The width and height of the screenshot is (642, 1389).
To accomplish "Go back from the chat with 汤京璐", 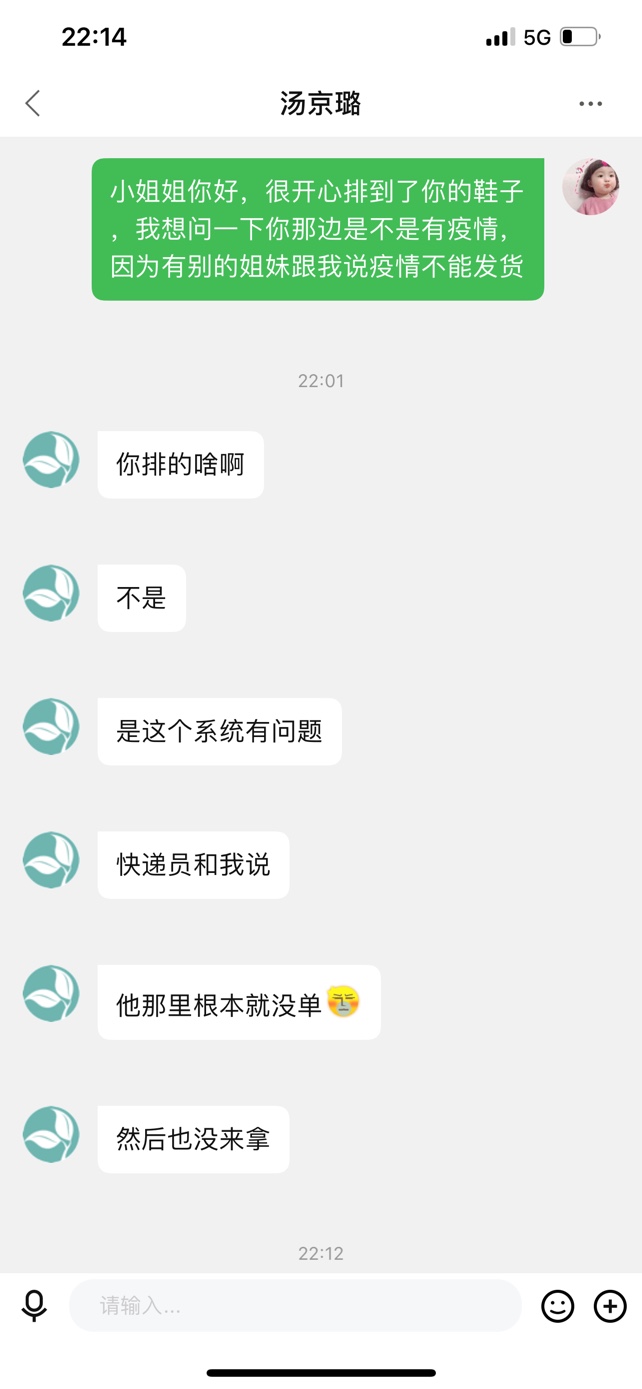I will click(x=33, y=103).
